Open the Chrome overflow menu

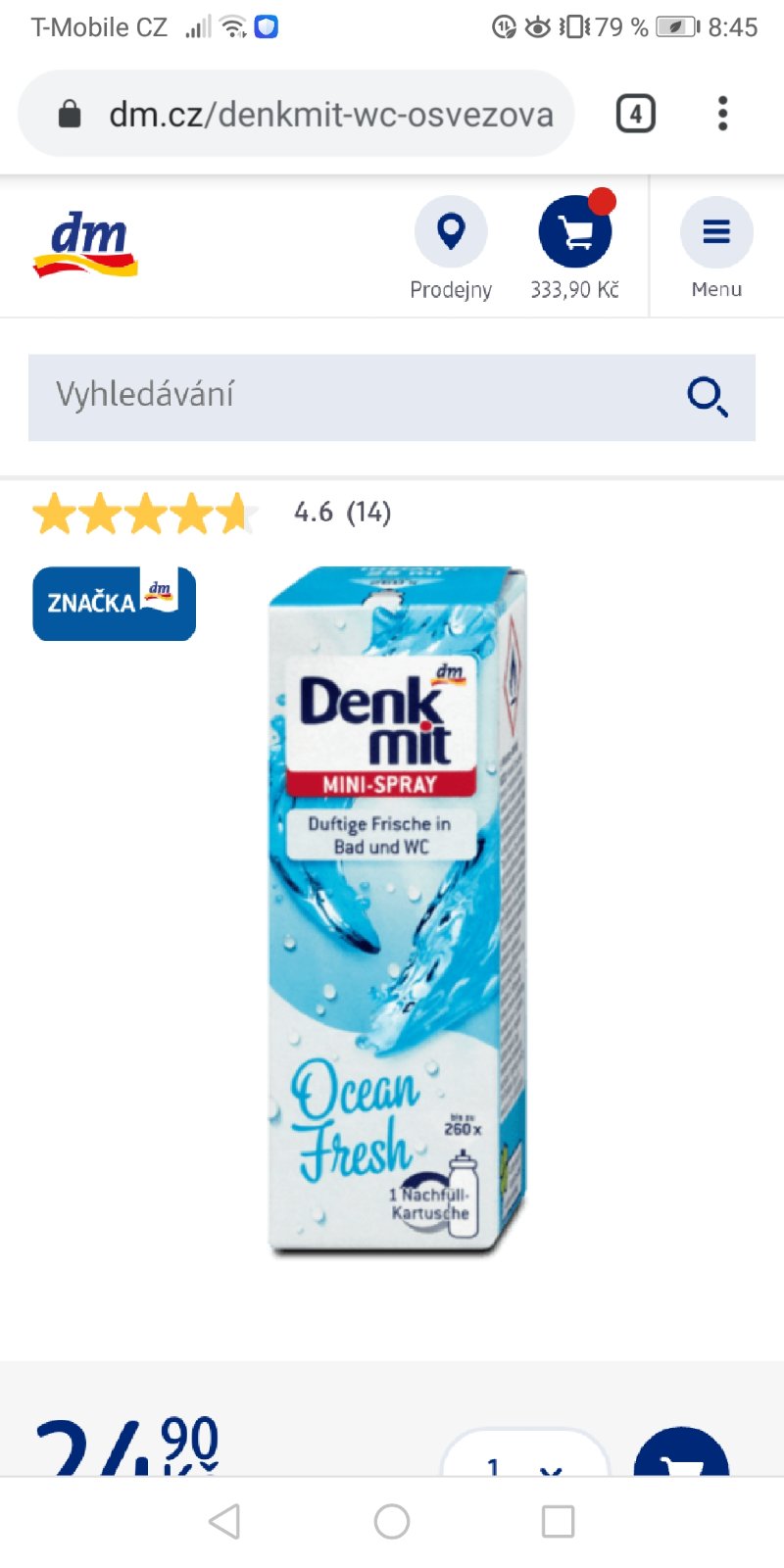click(x=722, y=114)
